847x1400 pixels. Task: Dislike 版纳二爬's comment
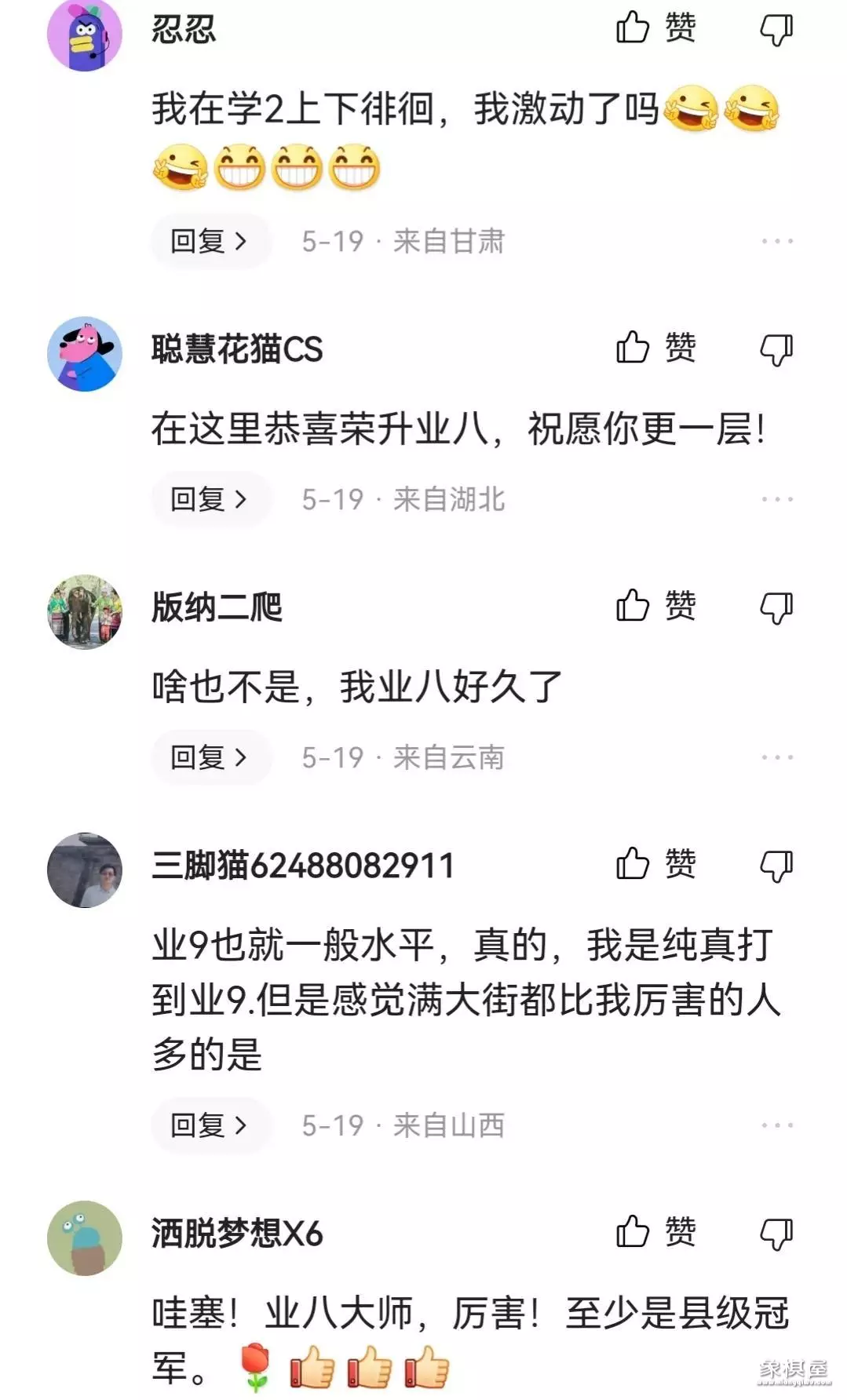click(x=776, y=607)
